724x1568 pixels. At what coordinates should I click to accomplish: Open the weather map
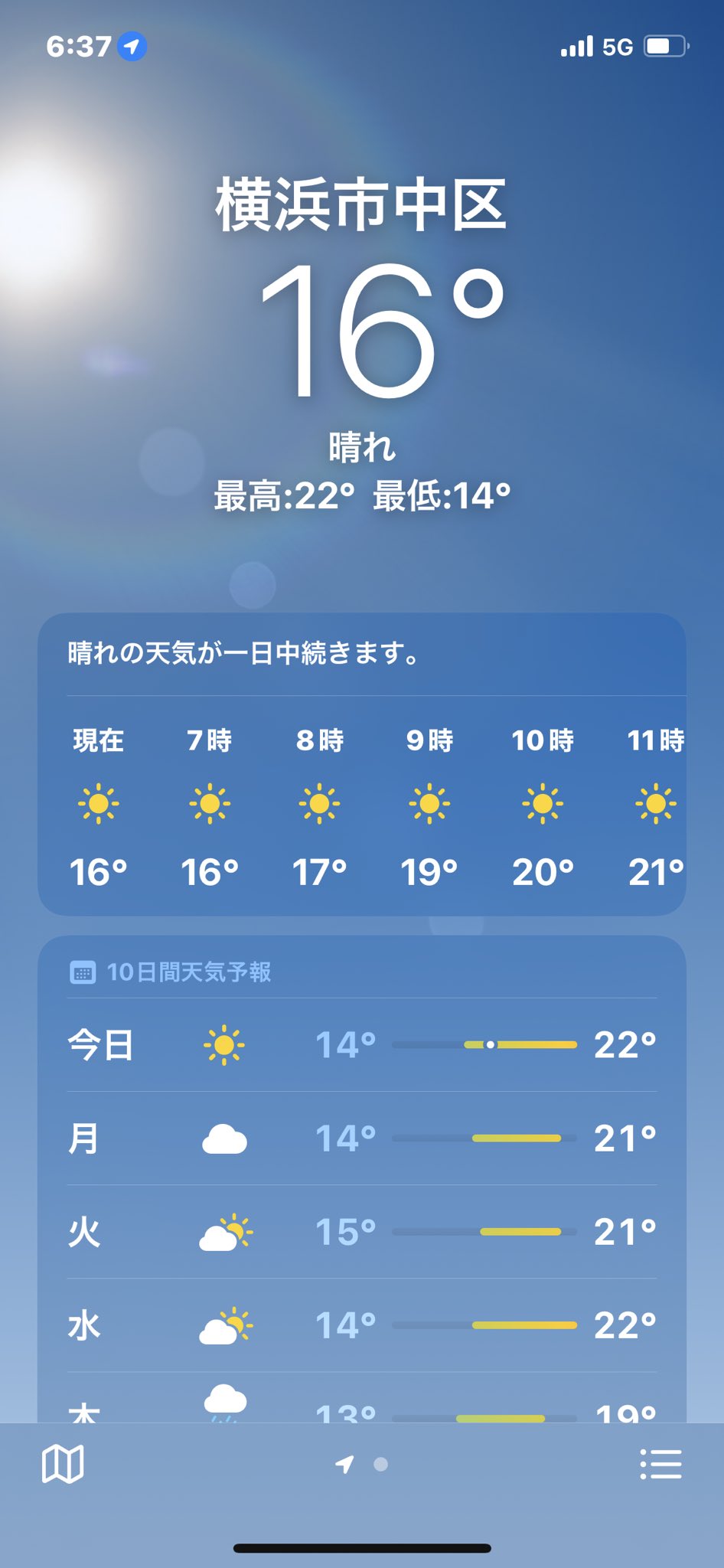click(x=63, y=1464)
